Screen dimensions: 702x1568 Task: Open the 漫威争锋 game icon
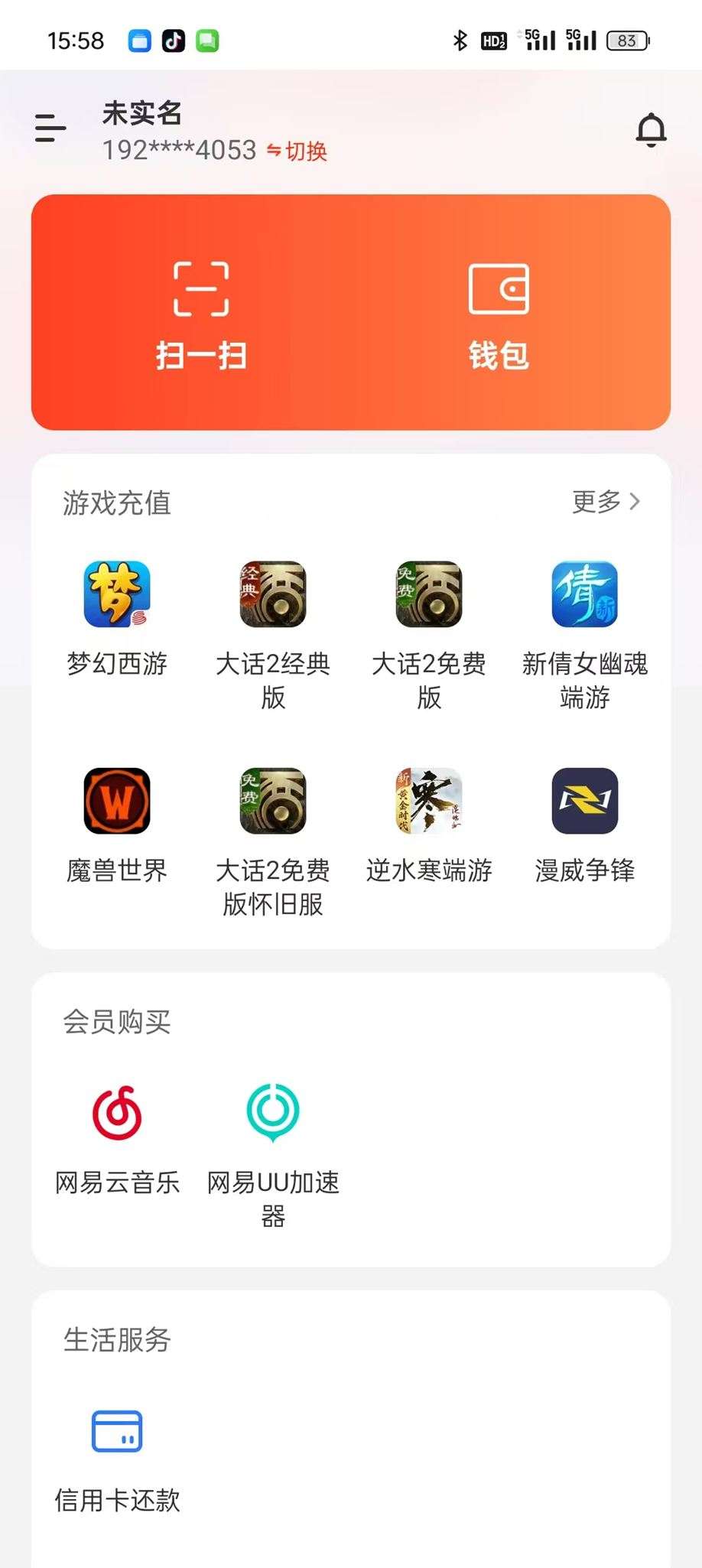point(585,802)
